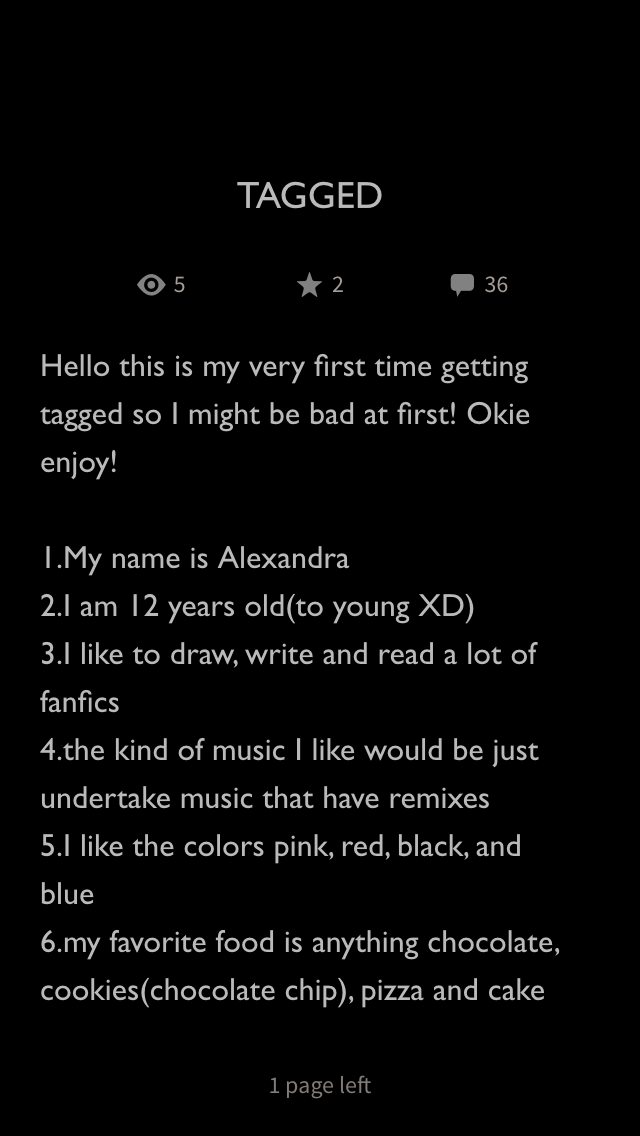Tap the star vote icon
This screenshot has width=640, height=1136.
[x=309, y=285]
